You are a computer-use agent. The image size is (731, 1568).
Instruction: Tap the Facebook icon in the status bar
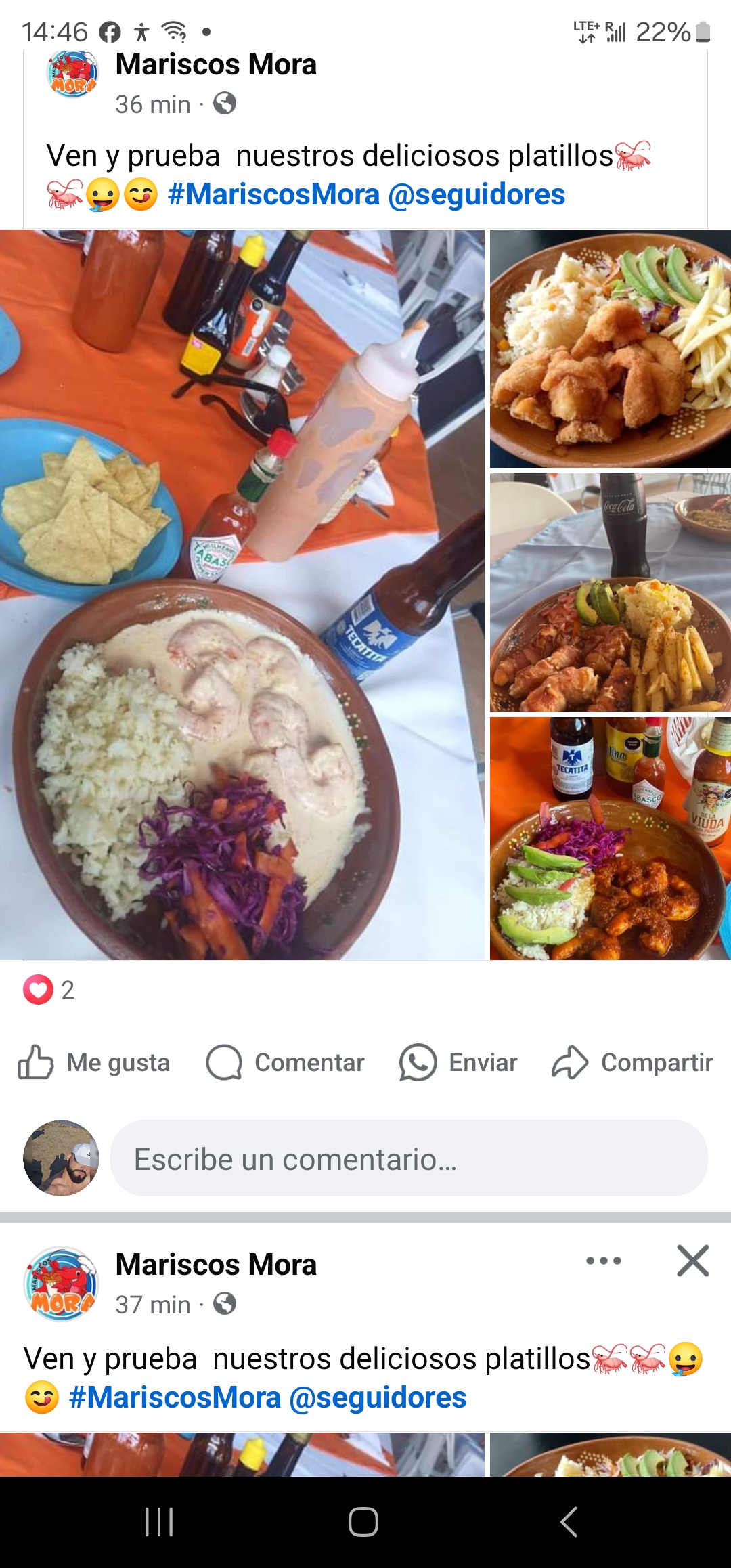tap(110, 30)
